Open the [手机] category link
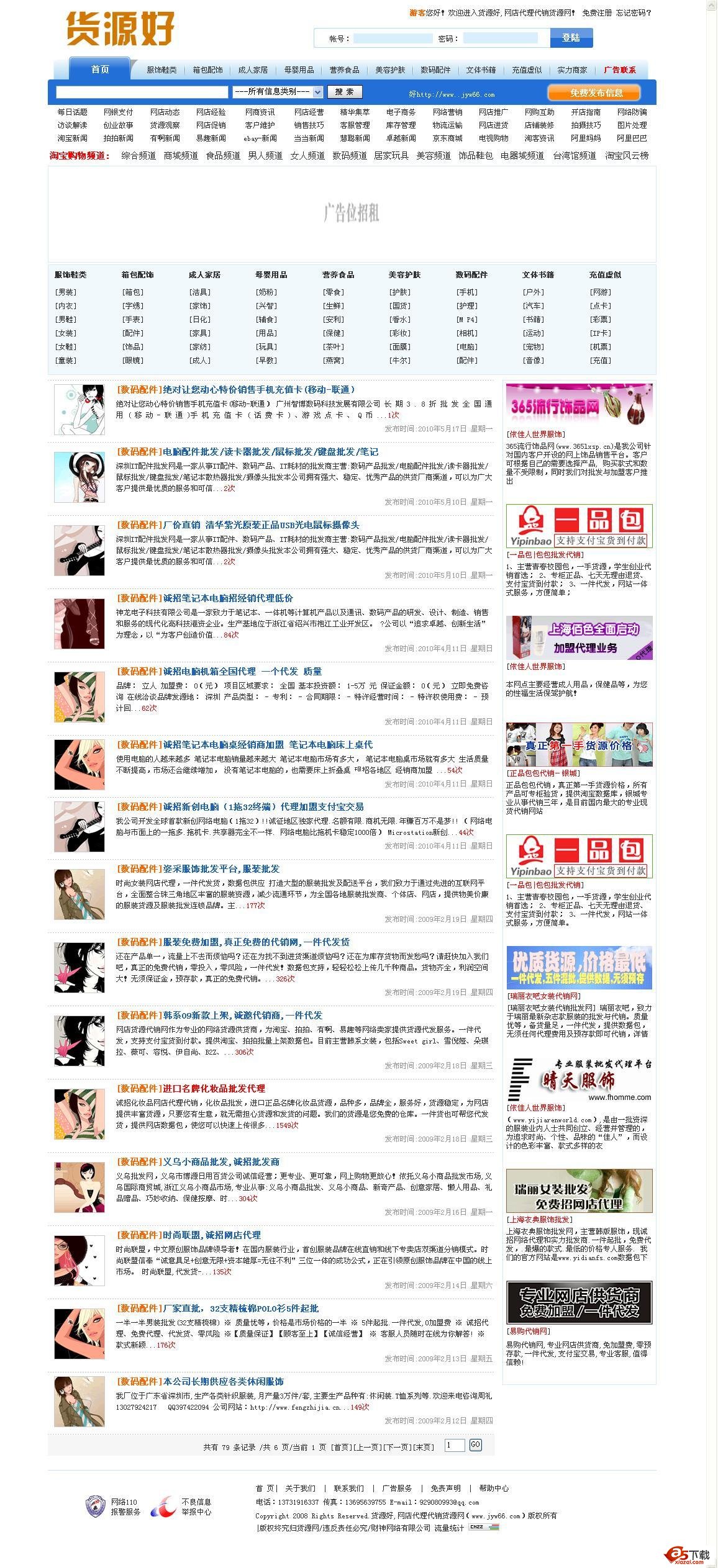Screen dimensions: 718x1568 [x=467, y=292]
